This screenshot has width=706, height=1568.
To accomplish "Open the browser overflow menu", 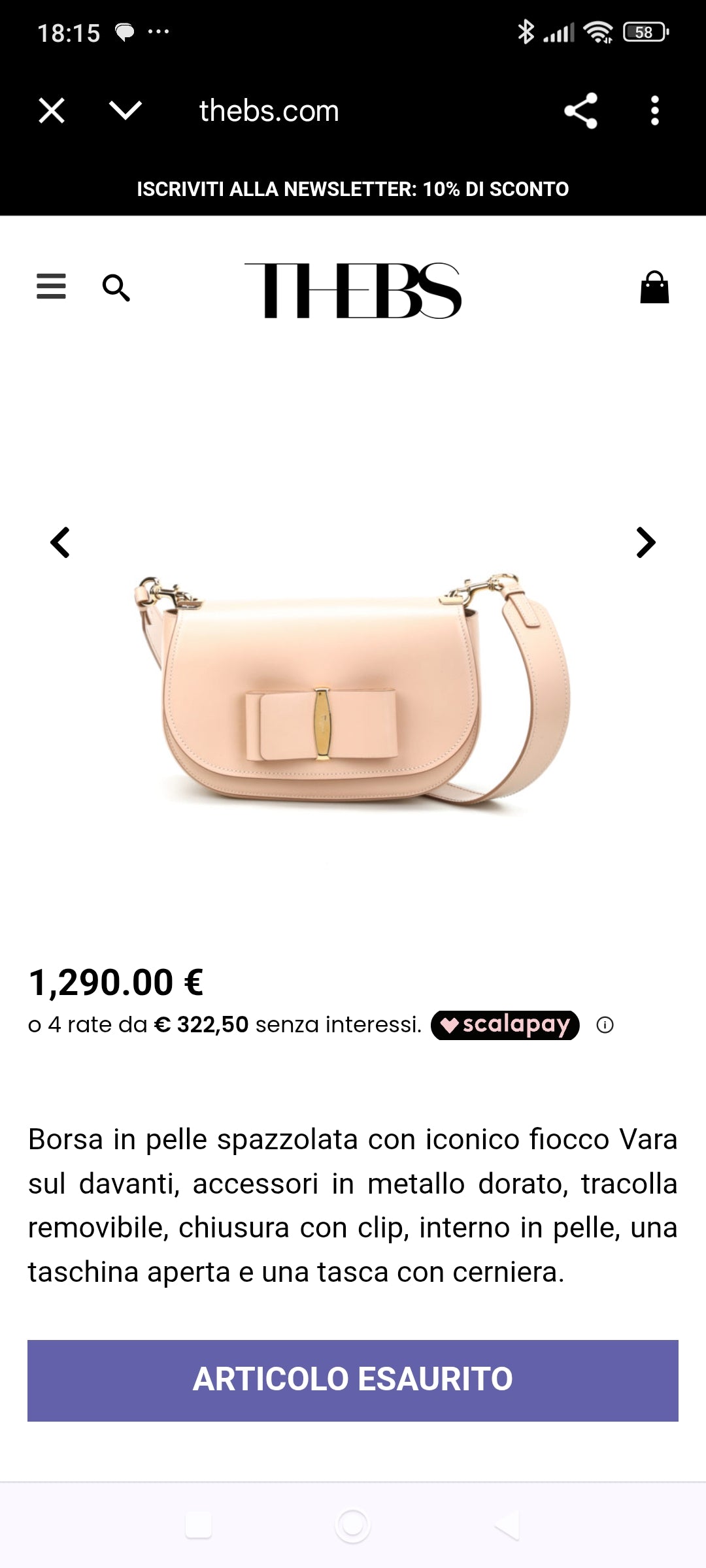I will [x=654, y=110].
